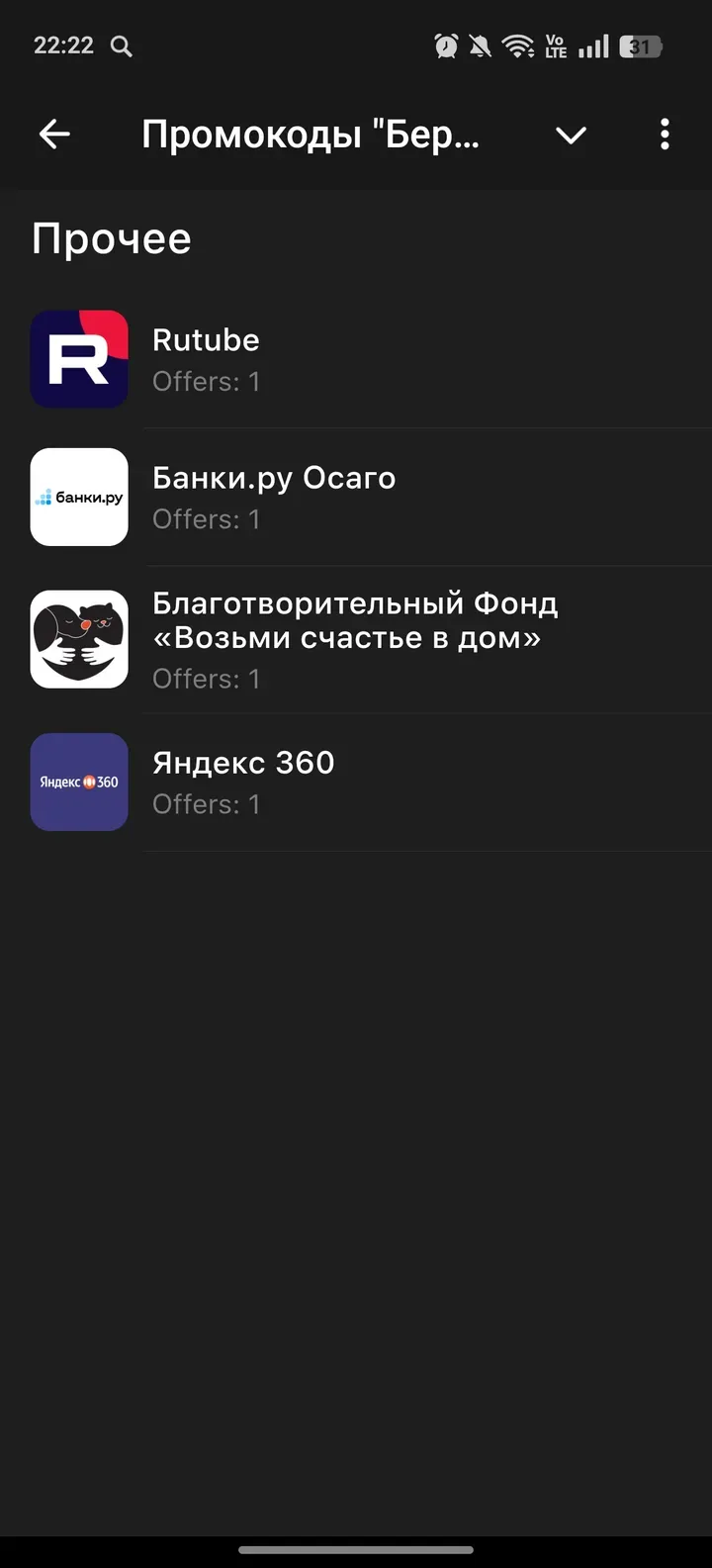Viewport: 712px width, 1568px height.
Task: Tap the «Возьми счастье в дом» fund icon
Action: (x=79, y=638)
